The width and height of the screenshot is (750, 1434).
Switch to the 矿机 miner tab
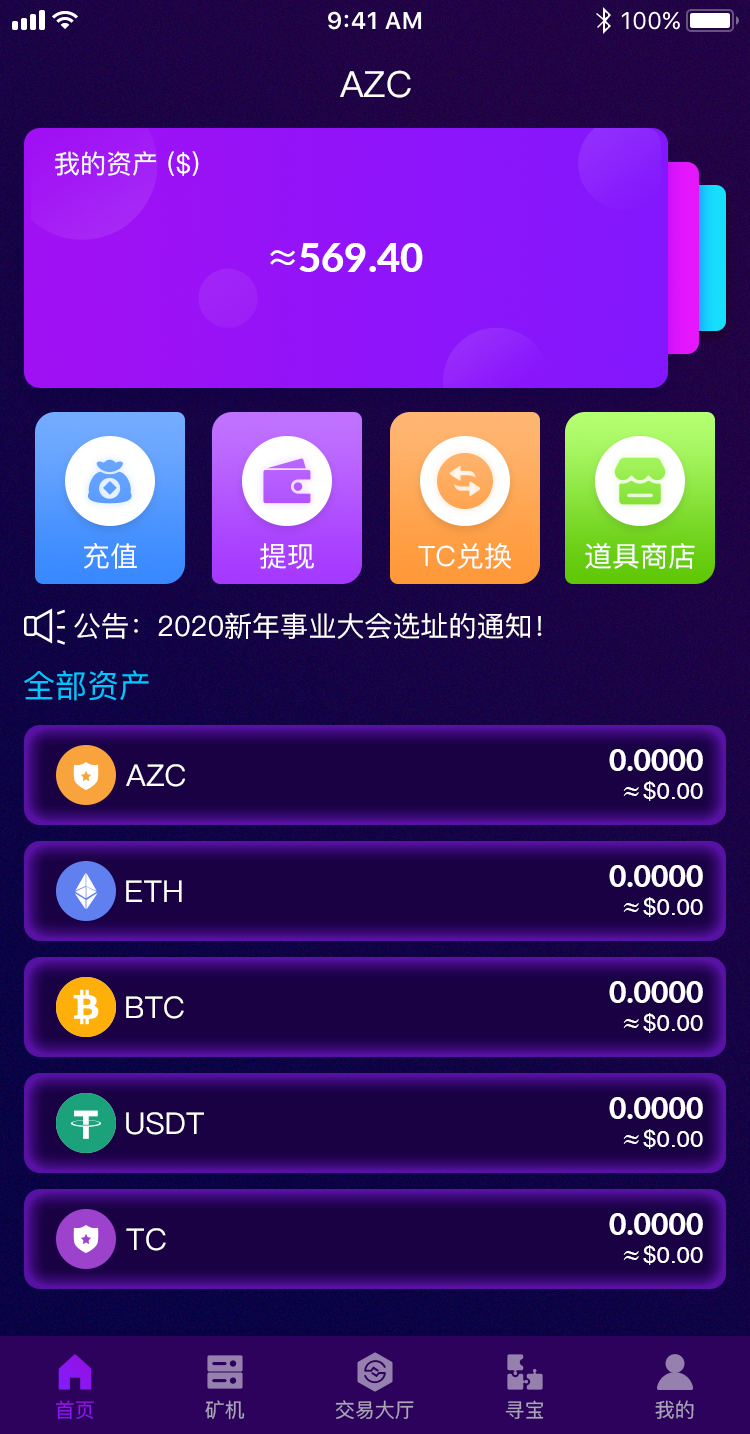pyautogui.click(x=225, y=1386)
